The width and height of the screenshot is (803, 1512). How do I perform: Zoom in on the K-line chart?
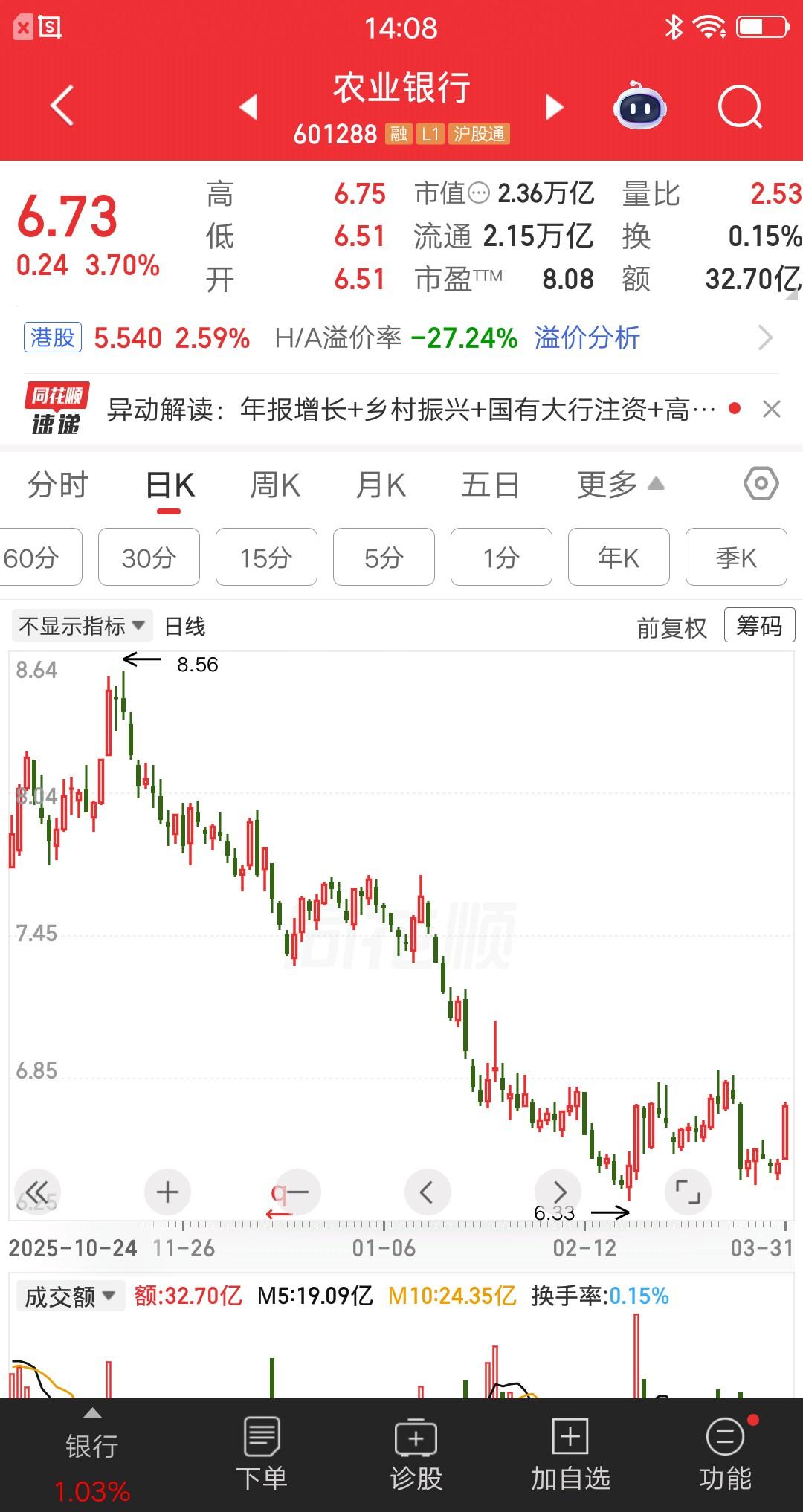(x=167, y=1192)
